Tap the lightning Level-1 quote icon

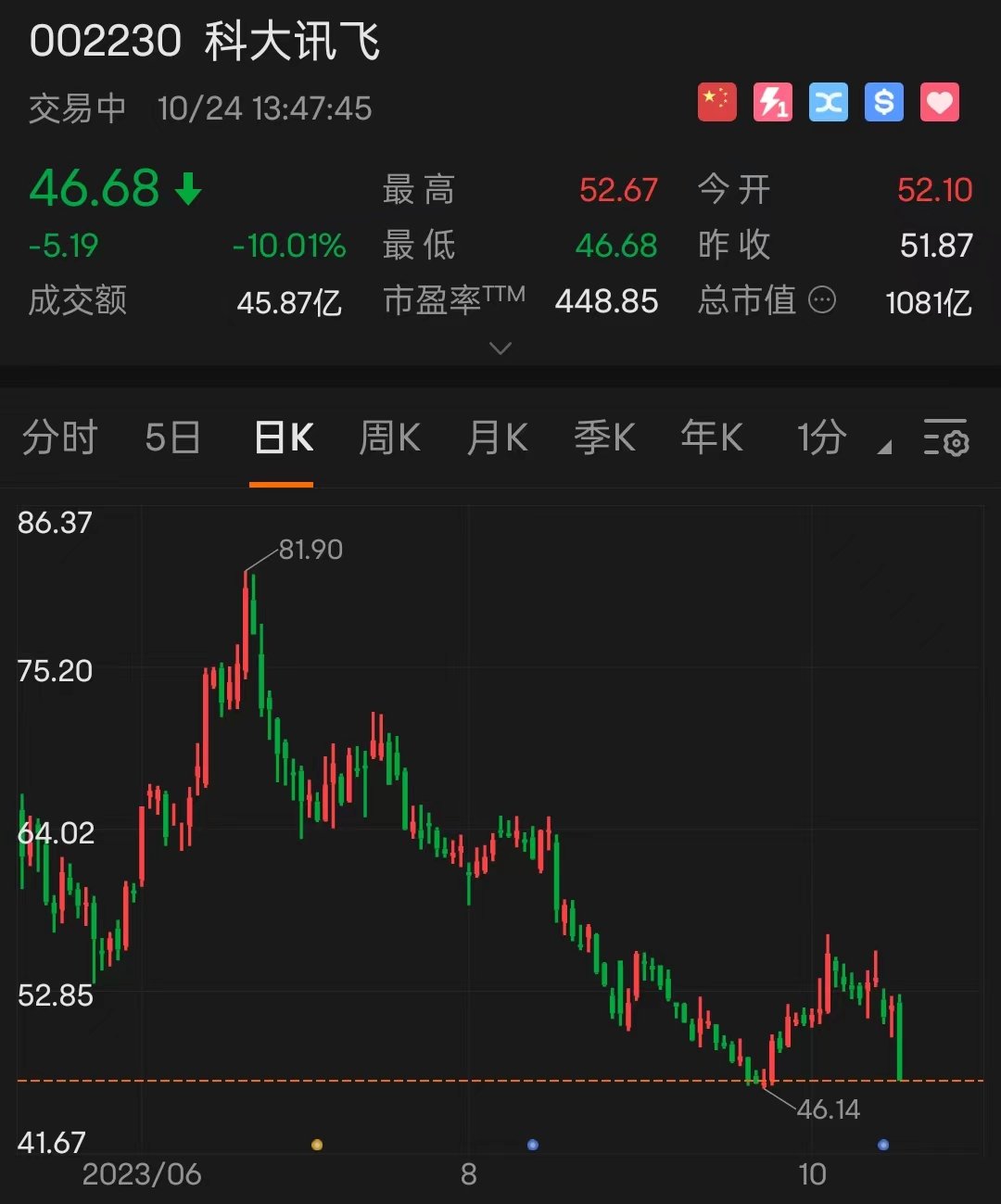tap(773, 102)
